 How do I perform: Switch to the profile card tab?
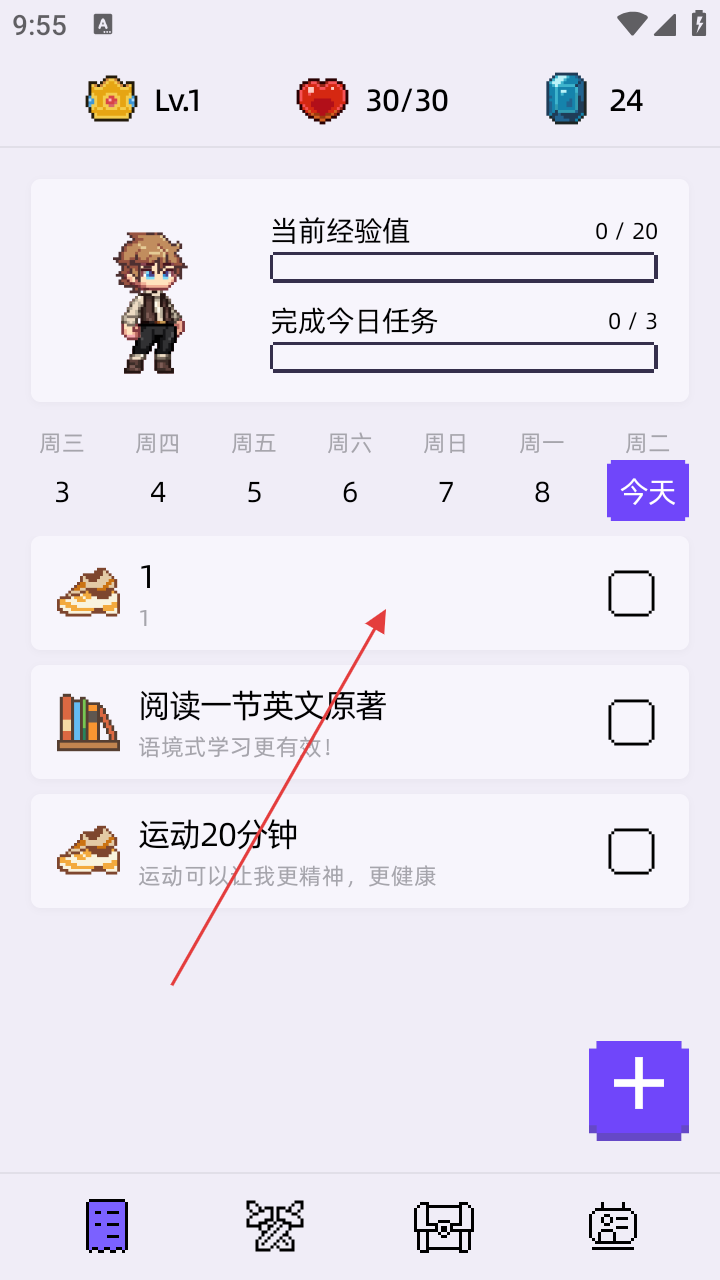tap(612, 1226)
